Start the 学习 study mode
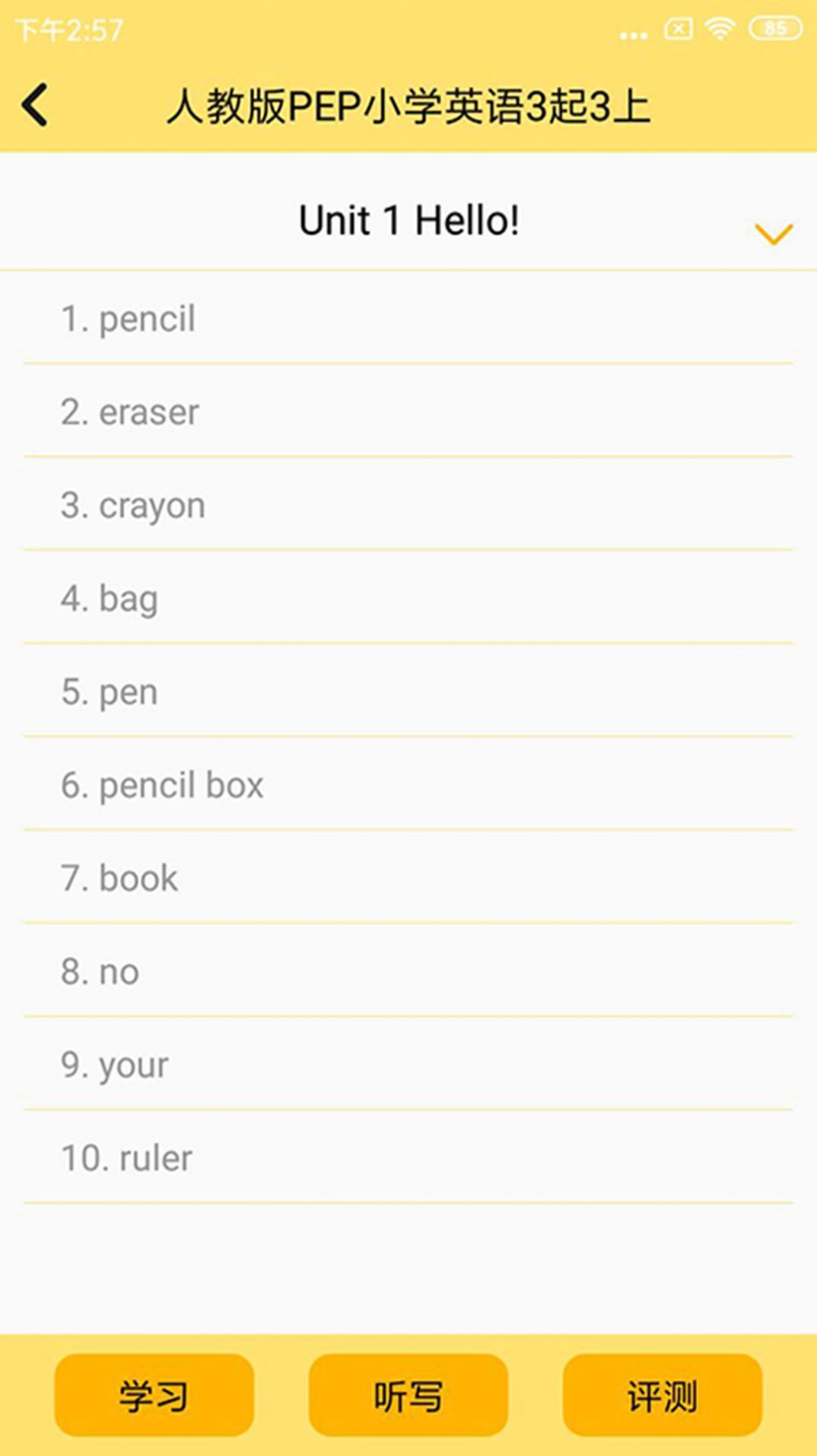This screenshot has height=1456, width=817. click(154, 1395)
